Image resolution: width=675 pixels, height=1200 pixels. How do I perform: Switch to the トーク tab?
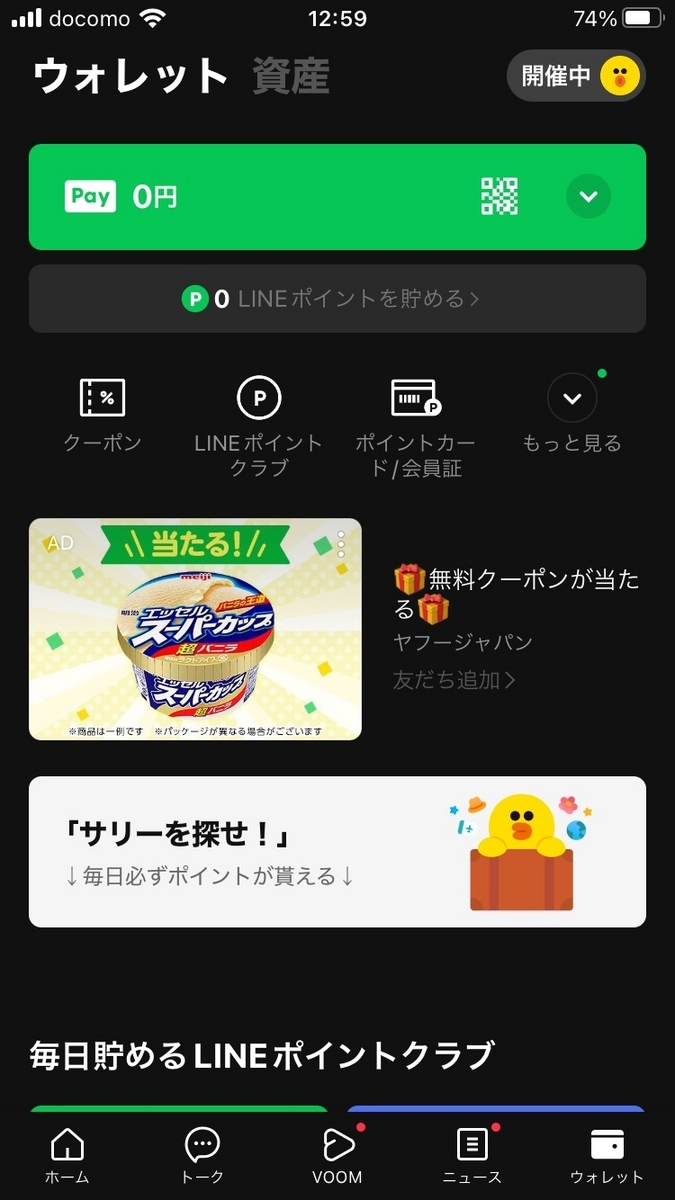tap(203, 1155)
